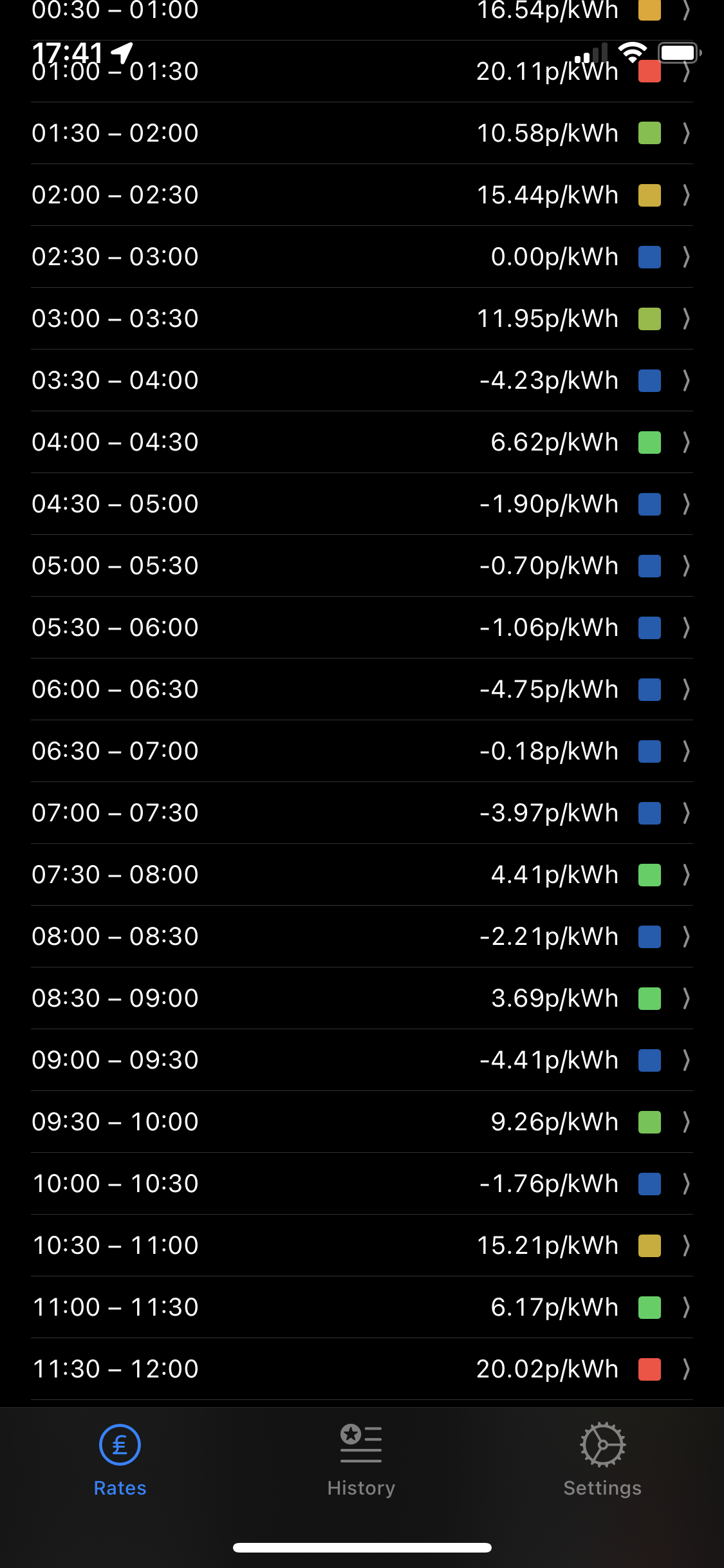Open the 08:30 – 09:00 rate details

(x=362, y=998)
